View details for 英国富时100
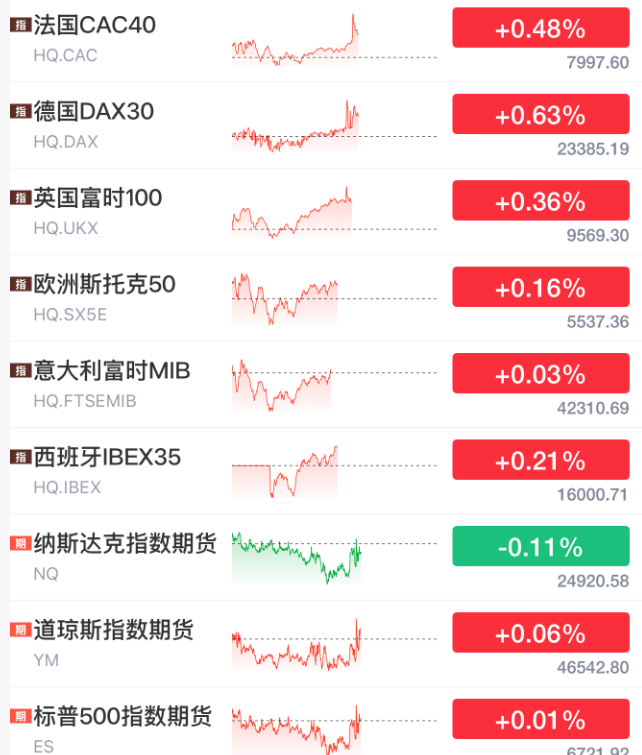642x755 pixels. (x=97, y=198)
